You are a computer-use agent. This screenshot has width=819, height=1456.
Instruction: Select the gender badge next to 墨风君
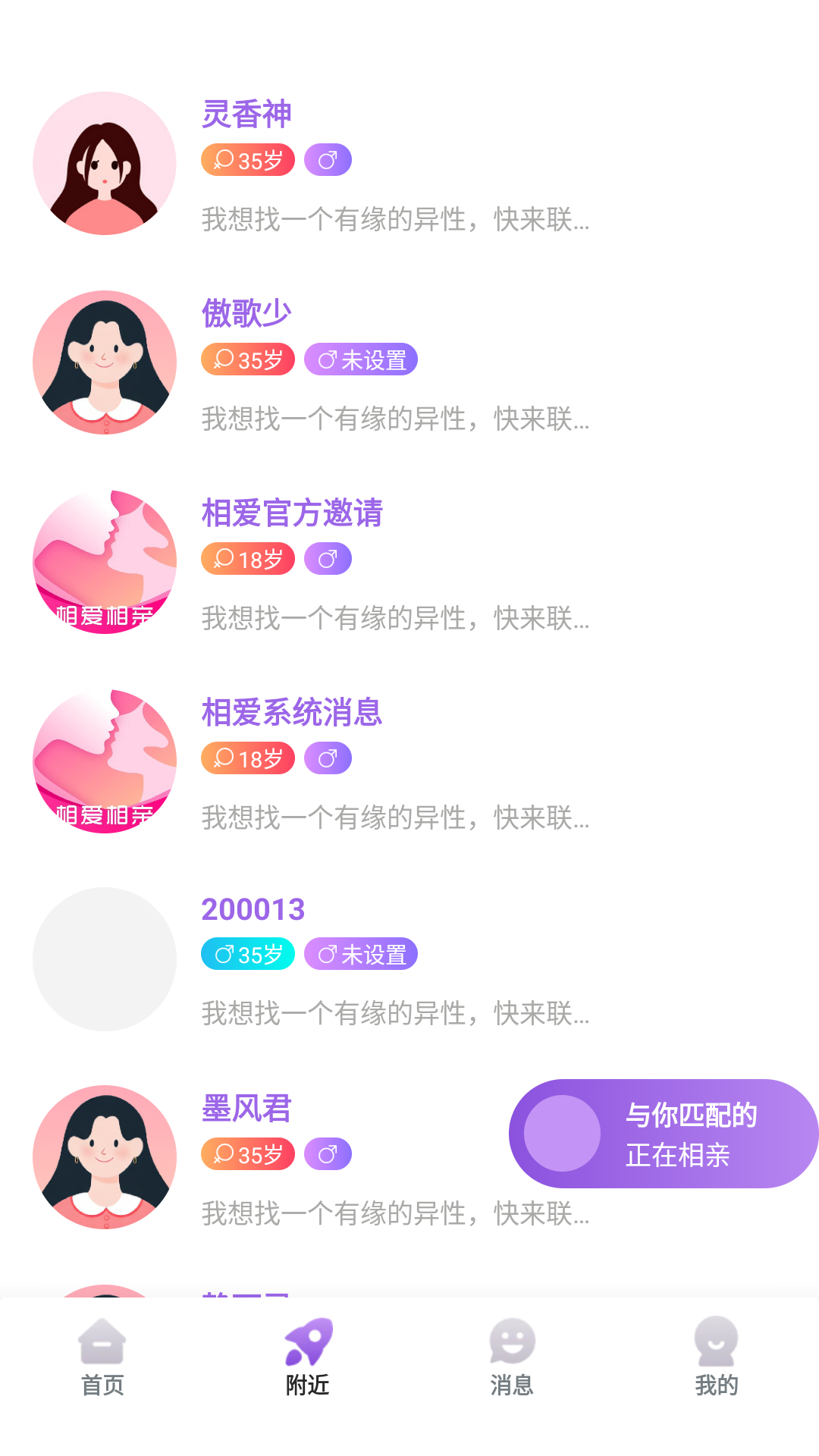click(x=328, y=1153)
